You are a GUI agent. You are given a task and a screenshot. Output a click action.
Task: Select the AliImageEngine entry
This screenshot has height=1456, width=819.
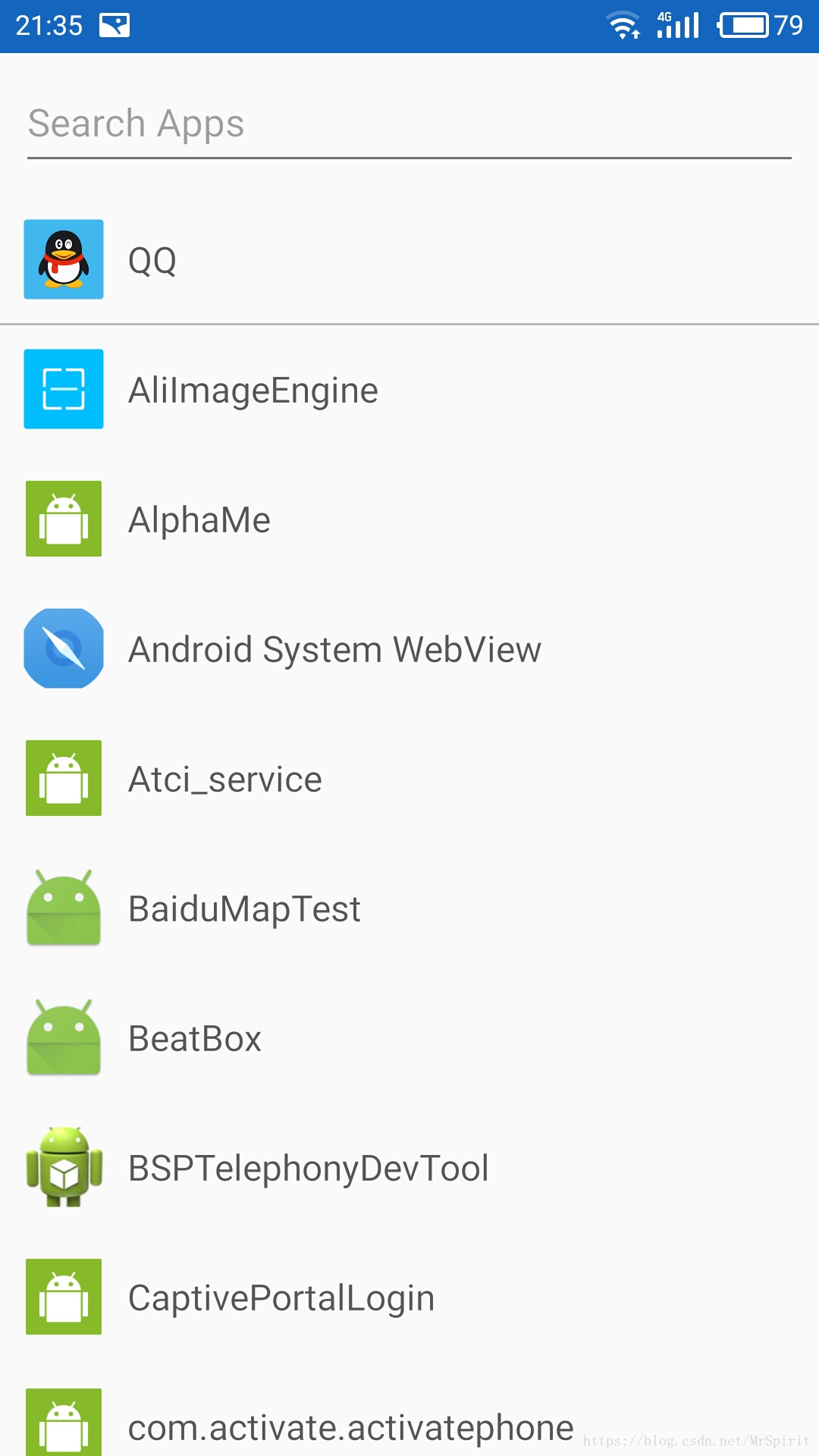pos(409,390)
